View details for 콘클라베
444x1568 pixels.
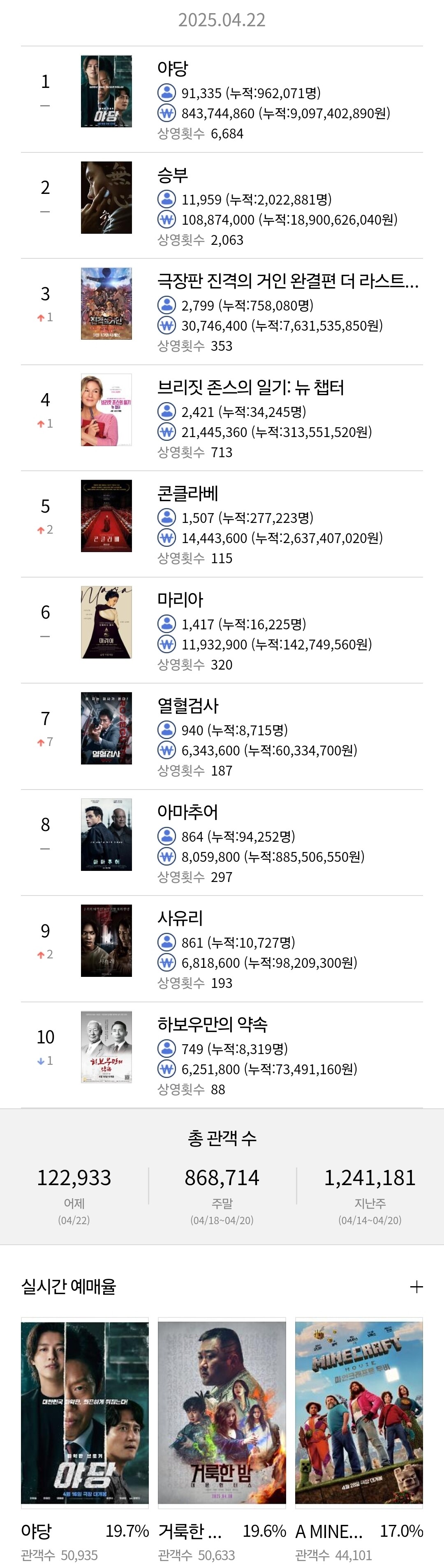[x=222, y=524]
